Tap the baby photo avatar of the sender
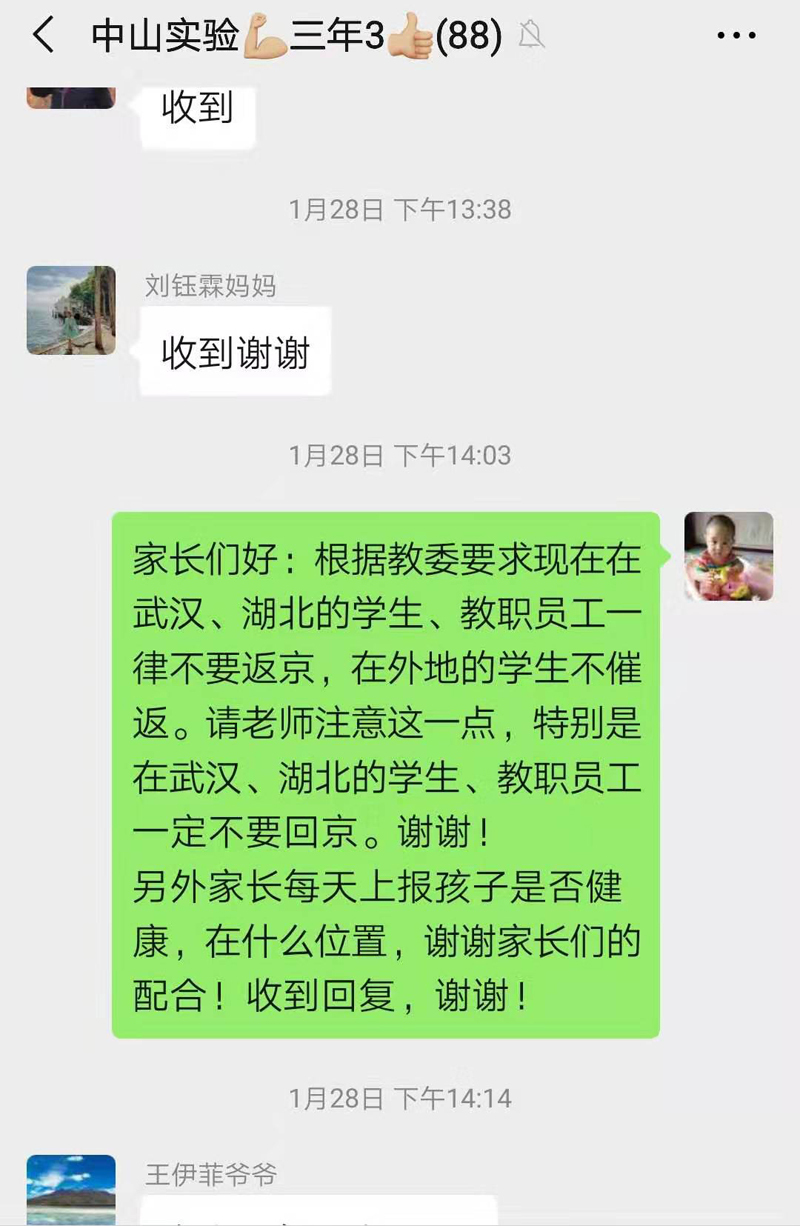This screenshot has width=800, height=1226. tap(728, 556)
